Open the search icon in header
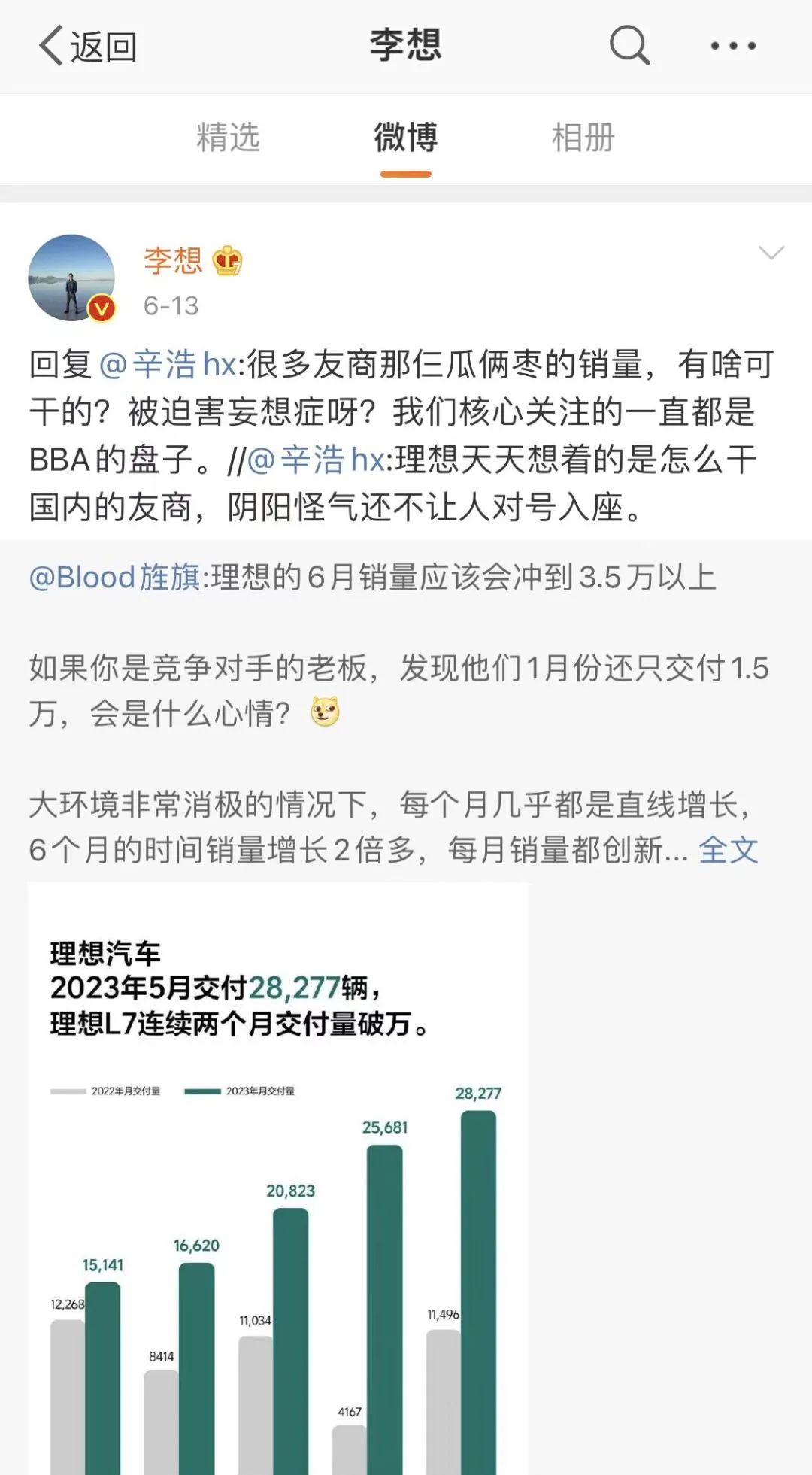812x1475 pixels. (x=629, y=46)
